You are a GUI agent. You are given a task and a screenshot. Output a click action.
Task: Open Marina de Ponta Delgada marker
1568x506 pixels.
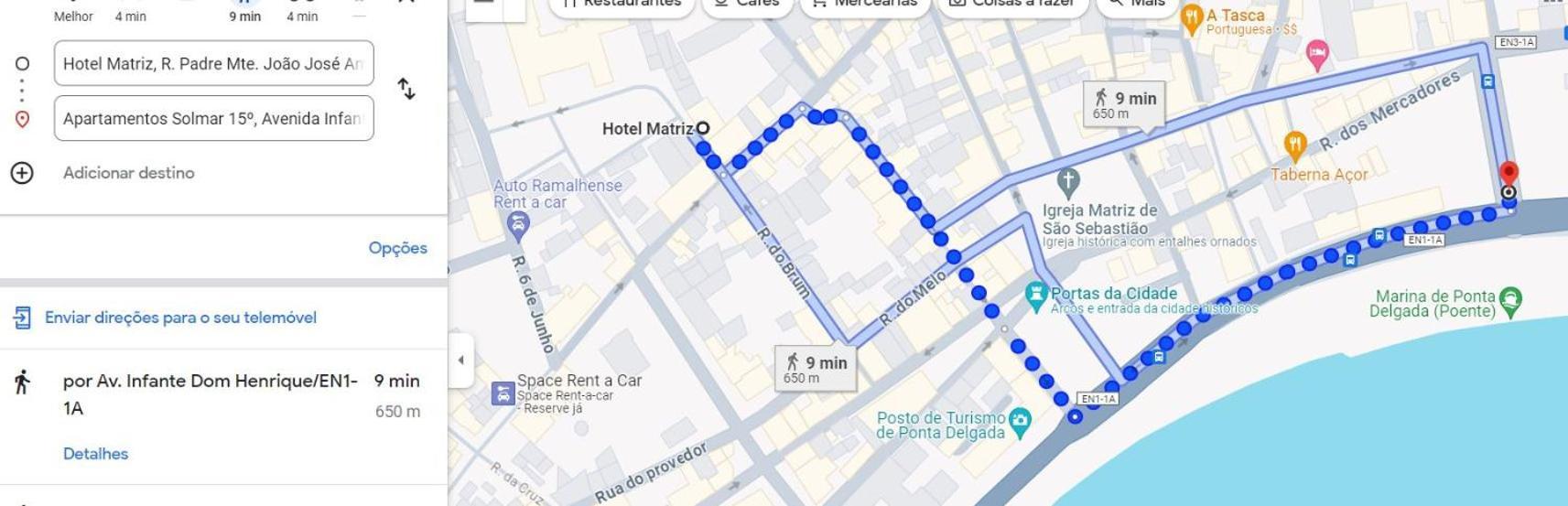click(1510, 299)
